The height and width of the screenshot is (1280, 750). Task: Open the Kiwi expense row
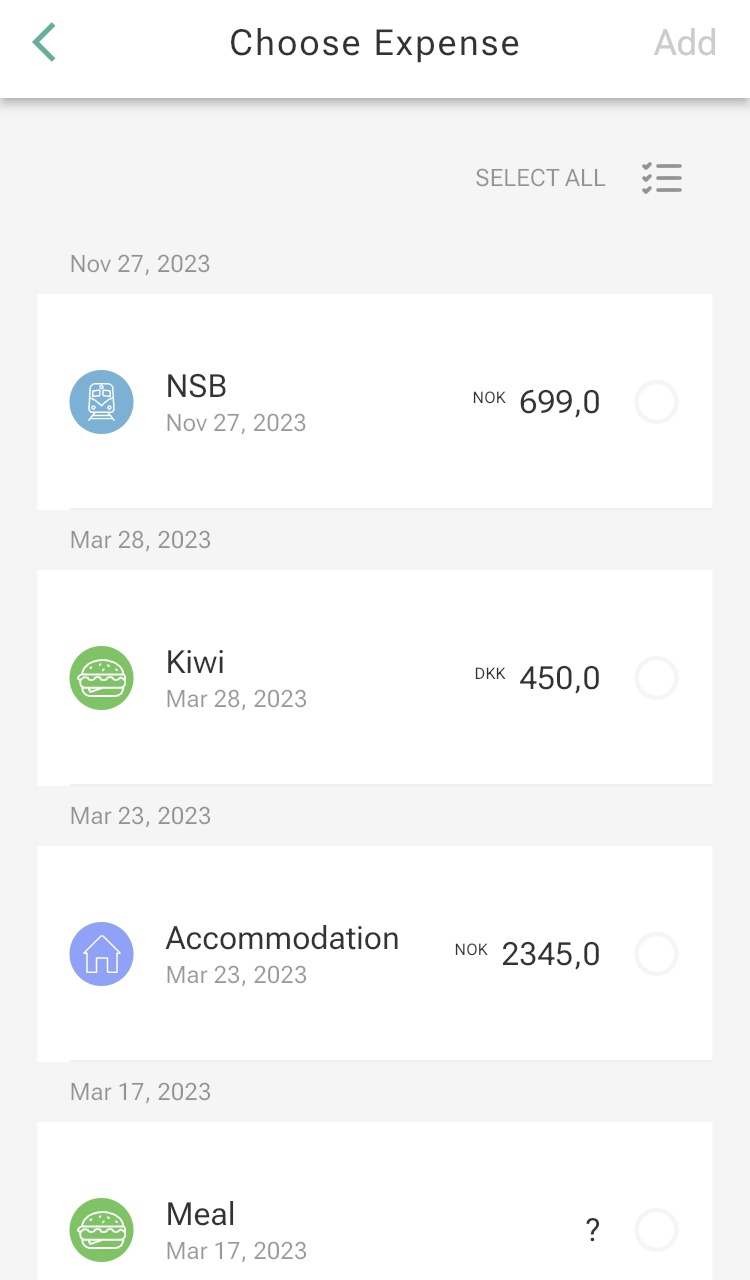pos(300,678)
